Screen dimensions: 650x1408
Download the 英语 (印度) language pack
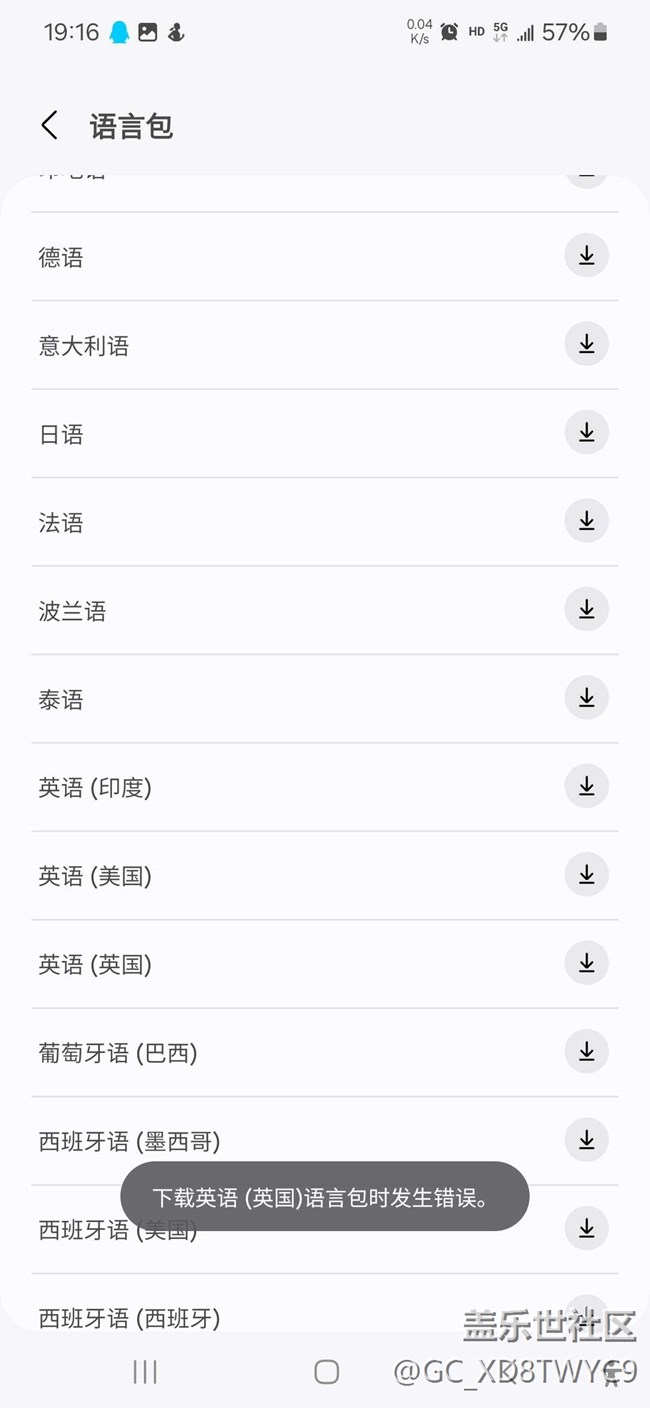[587, 786]
